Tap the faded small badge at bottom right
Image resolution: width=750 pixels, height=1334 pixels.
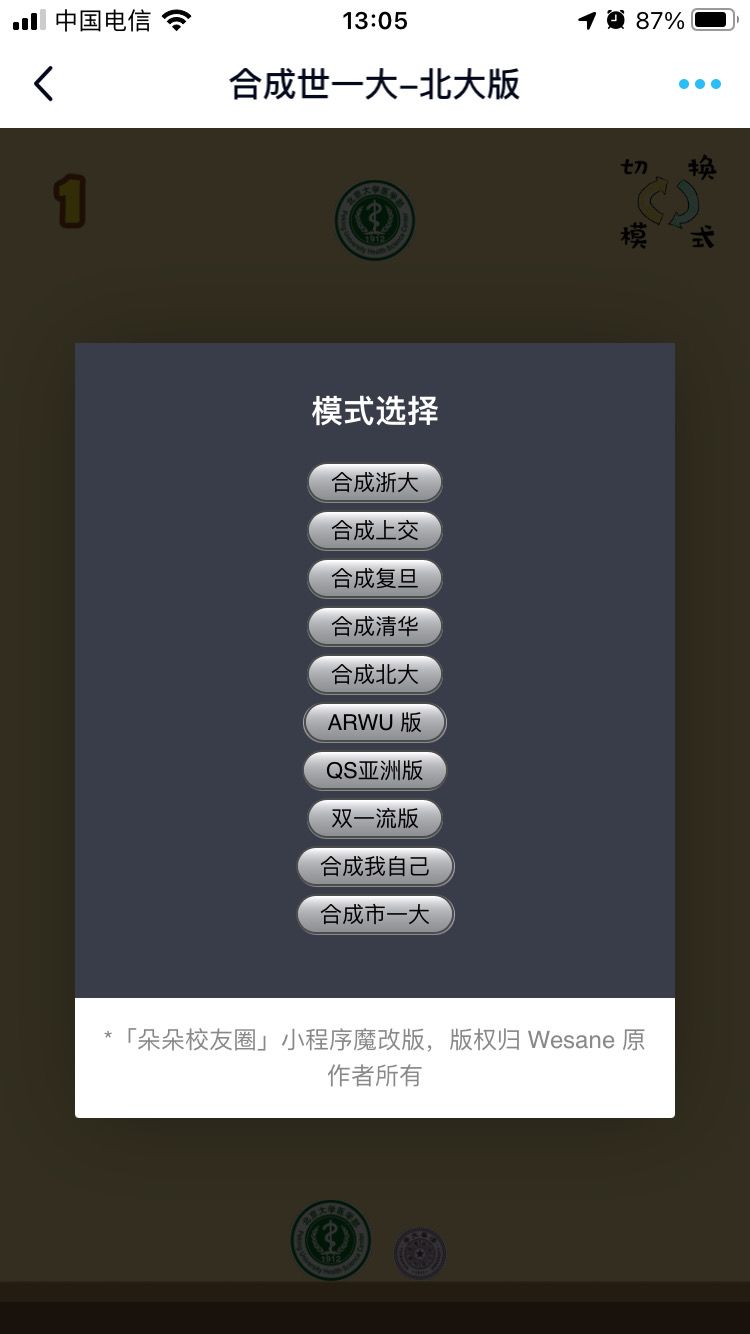click(420, 1253)
